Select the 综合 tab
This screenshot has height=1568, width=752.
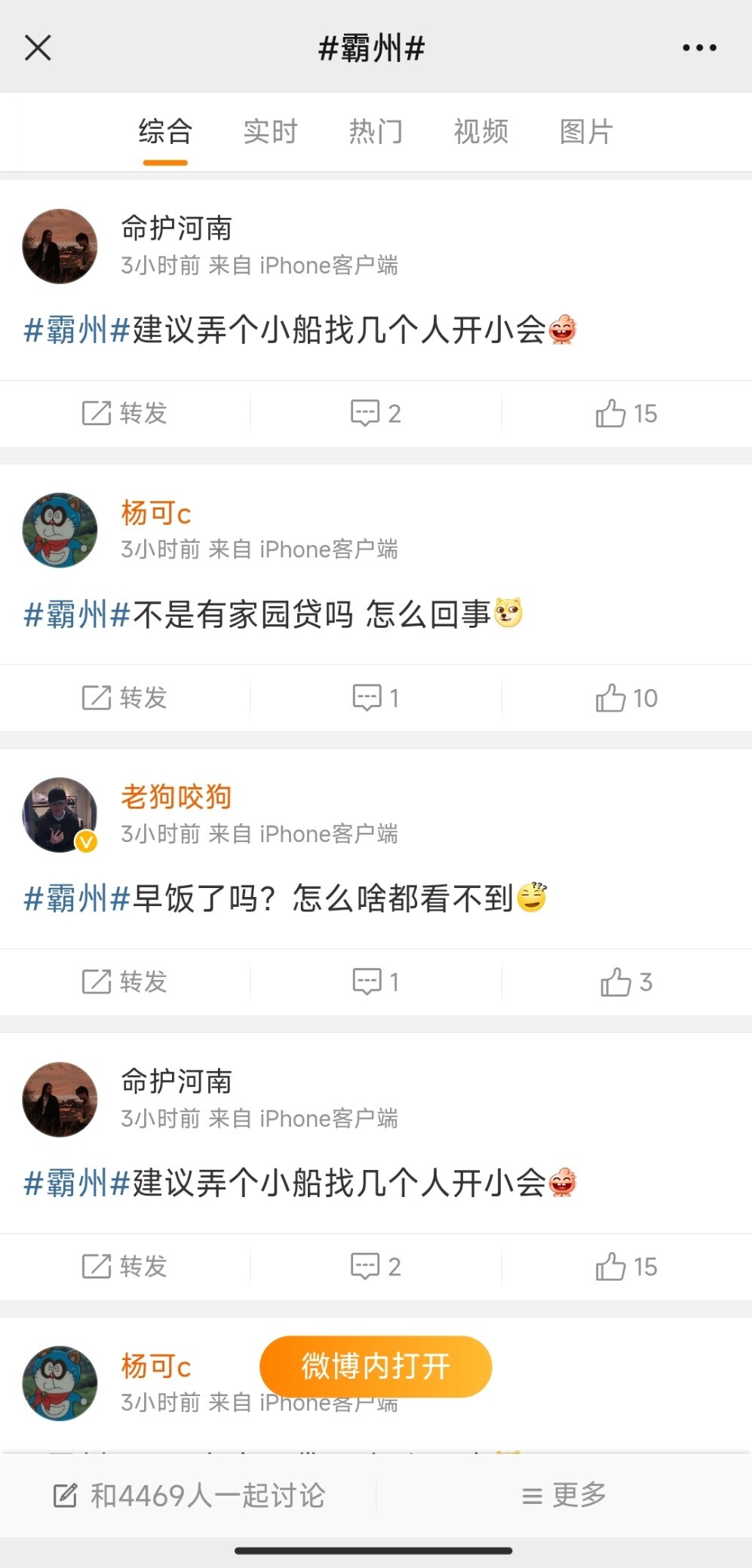165,132
